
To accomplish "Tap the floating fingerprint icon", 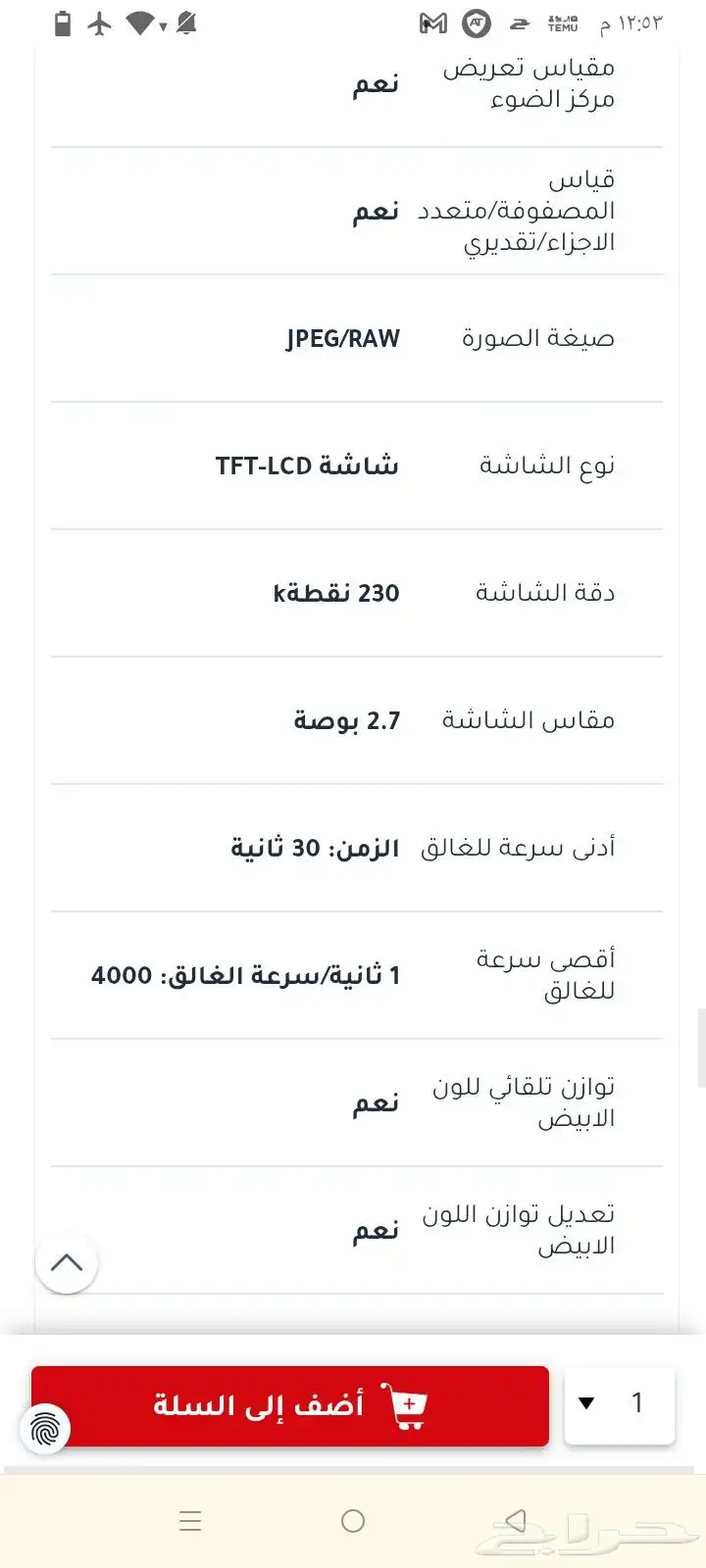I will coord(45,1430).
